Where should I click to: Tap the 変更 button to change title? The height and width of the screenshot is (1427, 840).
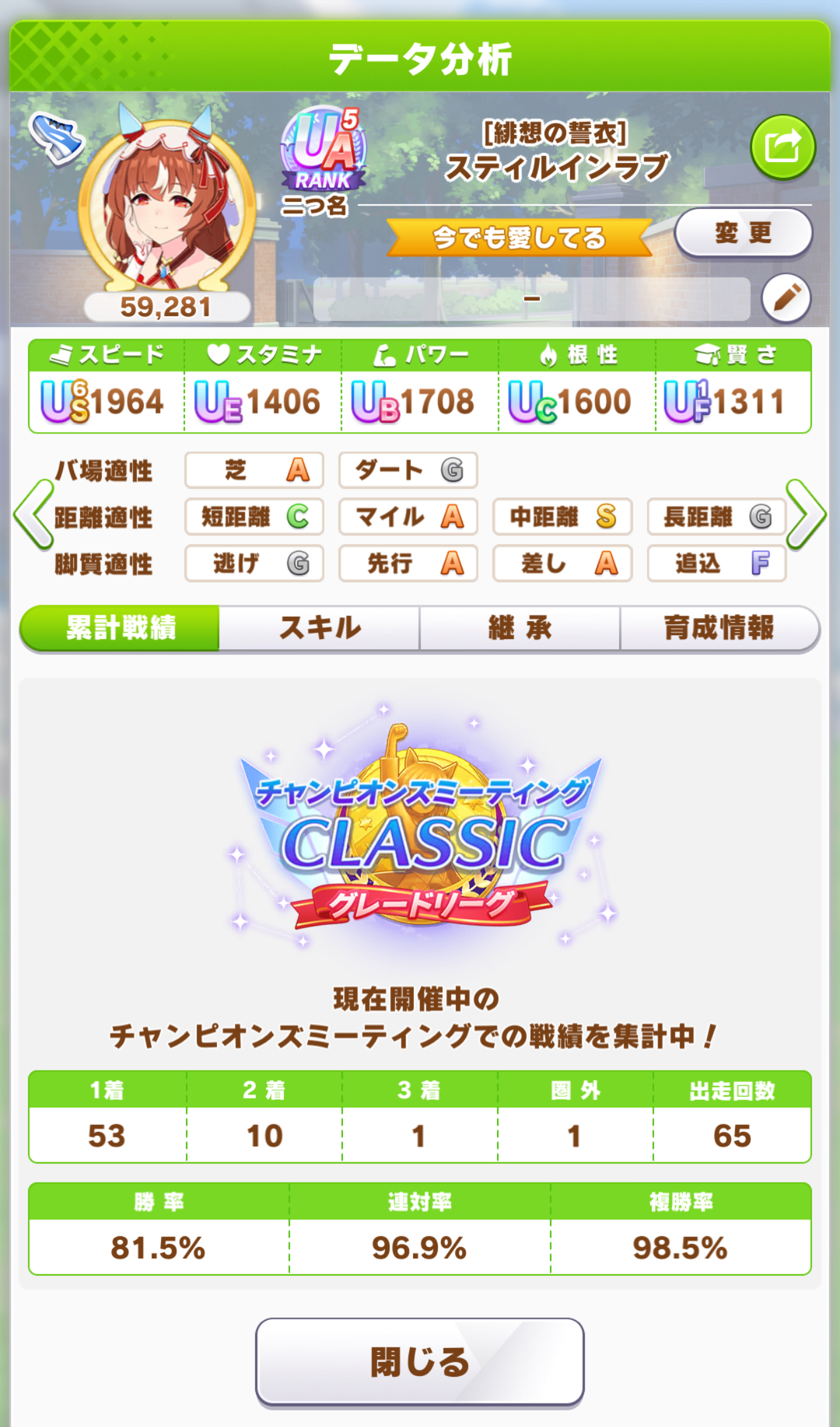[743, 233]
